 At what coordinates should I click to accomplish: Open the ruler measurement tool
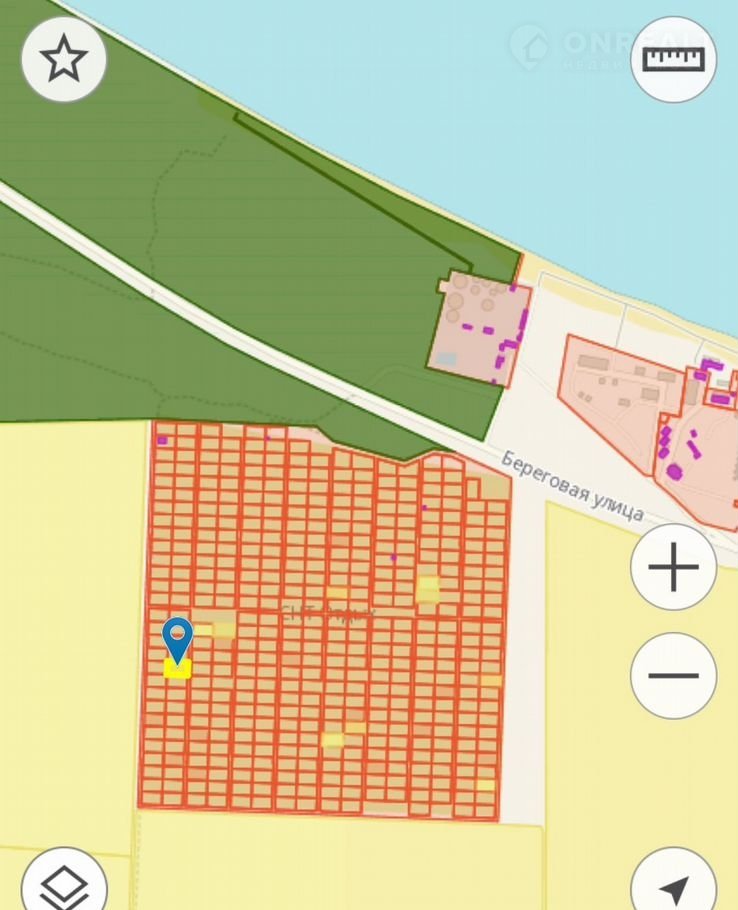673,59
